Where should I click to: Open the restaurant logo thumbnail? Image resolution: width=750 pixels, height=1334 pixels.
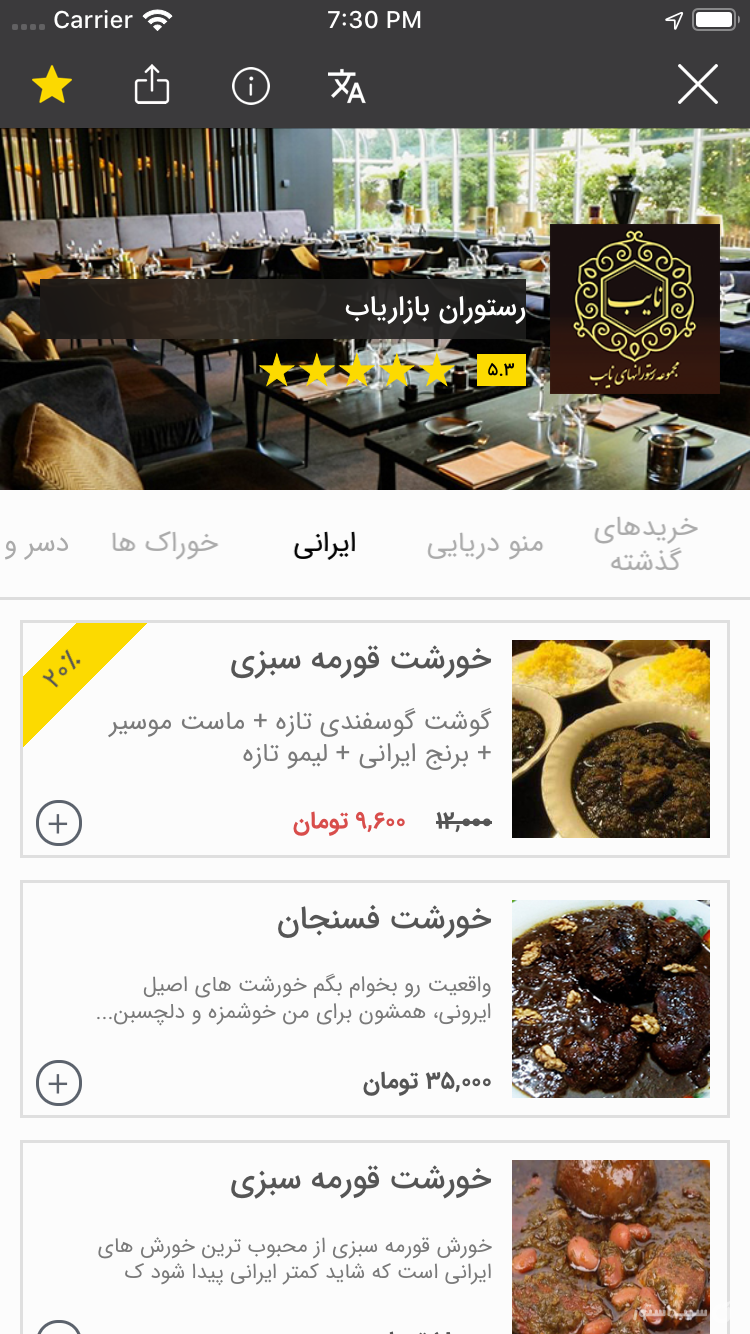click(x=634, y=308)
